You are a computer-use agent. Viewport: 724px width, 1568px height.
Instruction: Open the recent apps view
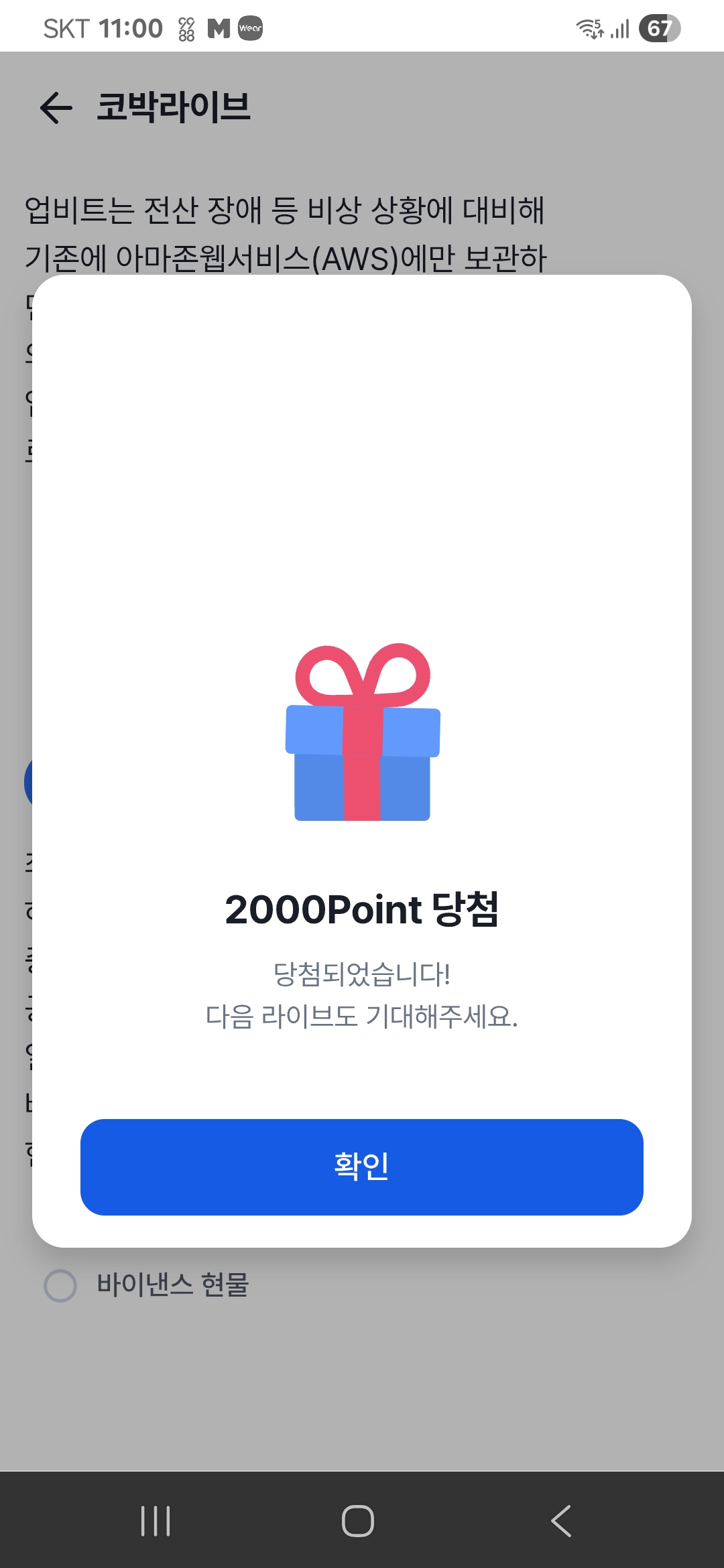tap(156, 1520)
